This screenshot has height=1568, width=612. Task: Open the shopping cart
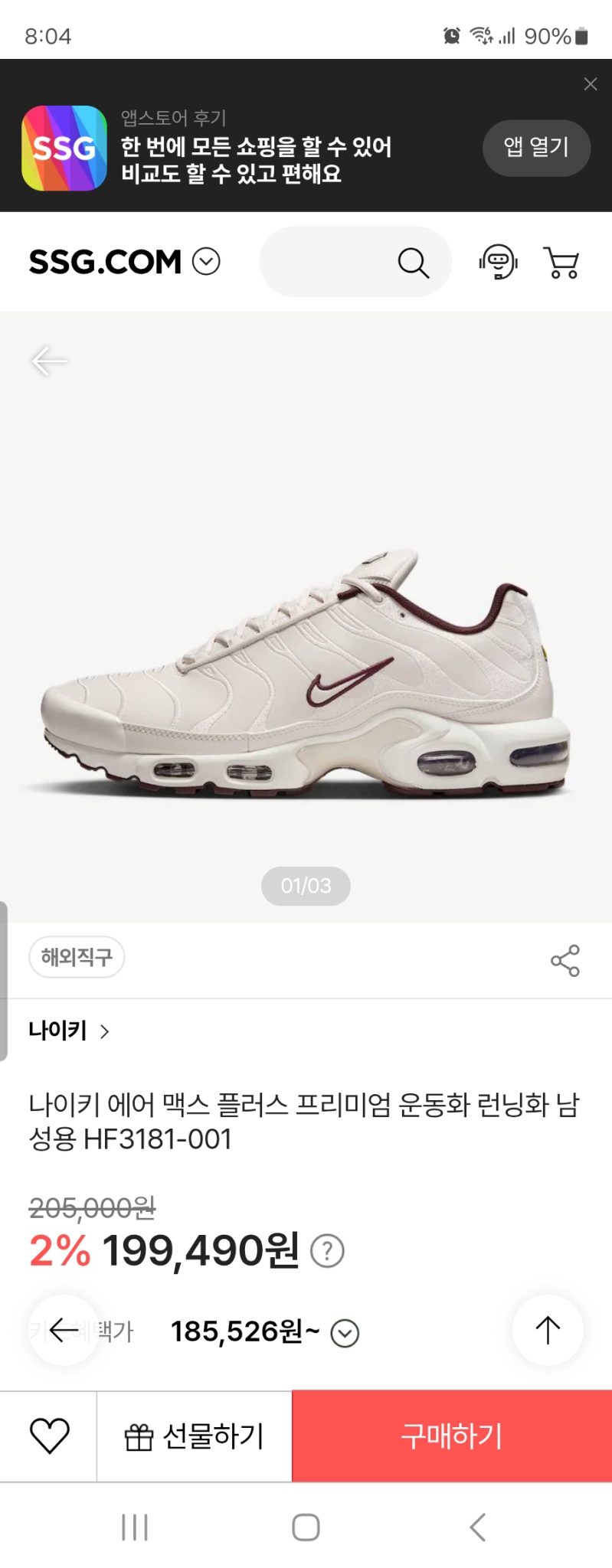click(x=561, y=262)
